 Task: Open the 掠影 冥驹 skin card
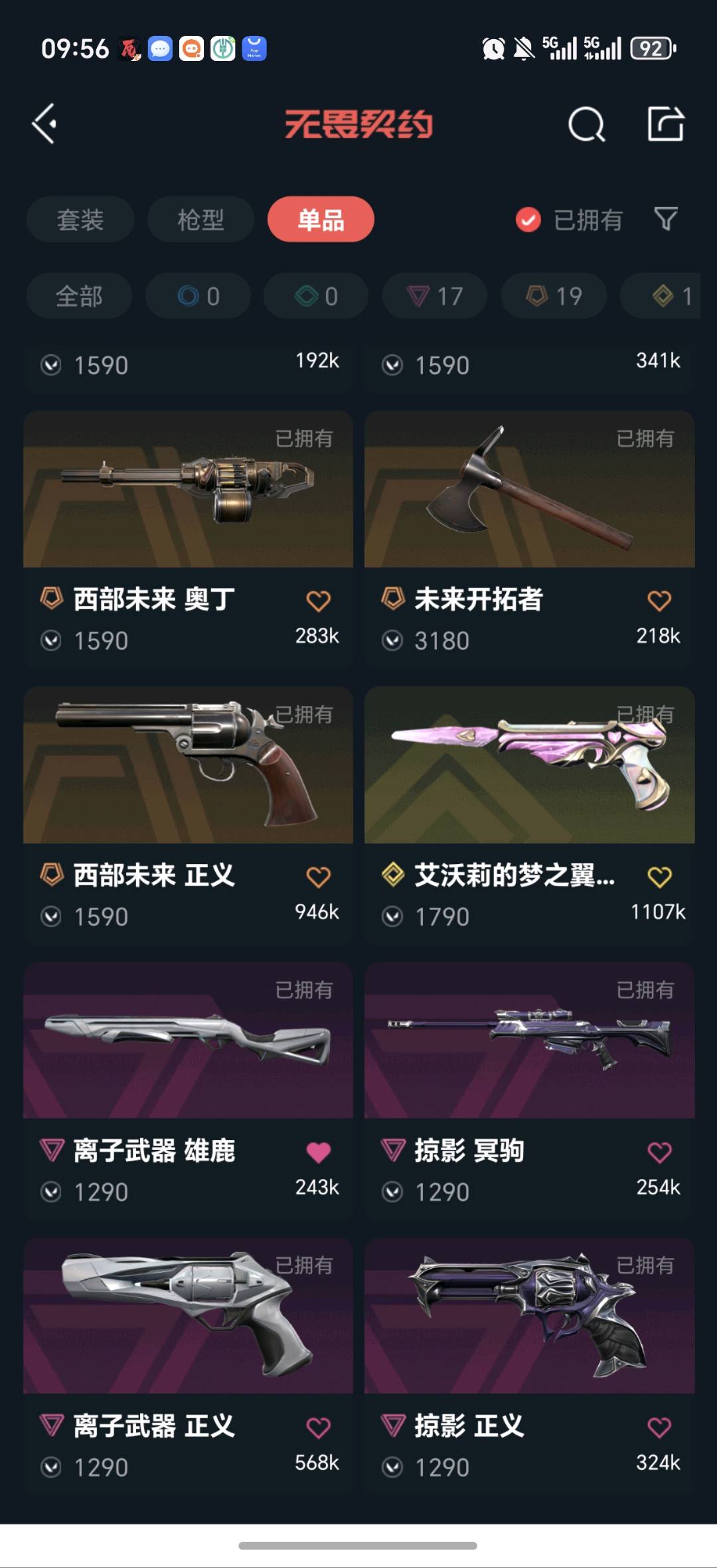pos(529,1040)
